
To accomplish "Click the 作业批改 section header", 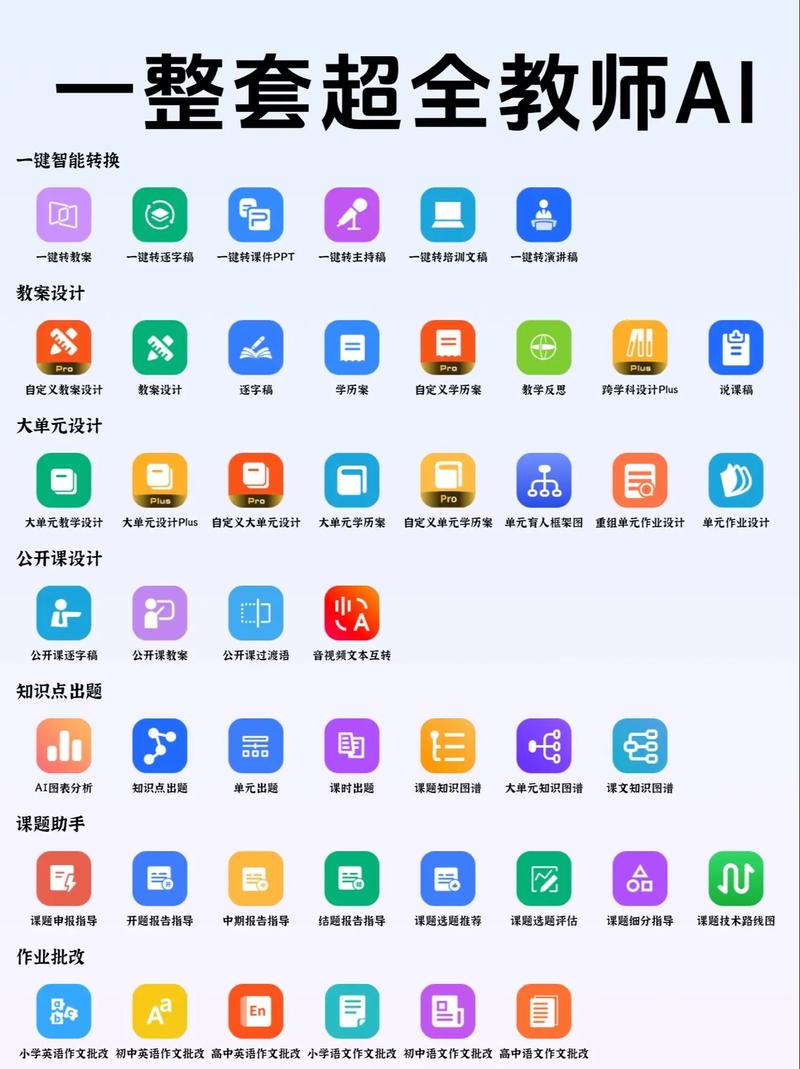I will click(49, 957).
